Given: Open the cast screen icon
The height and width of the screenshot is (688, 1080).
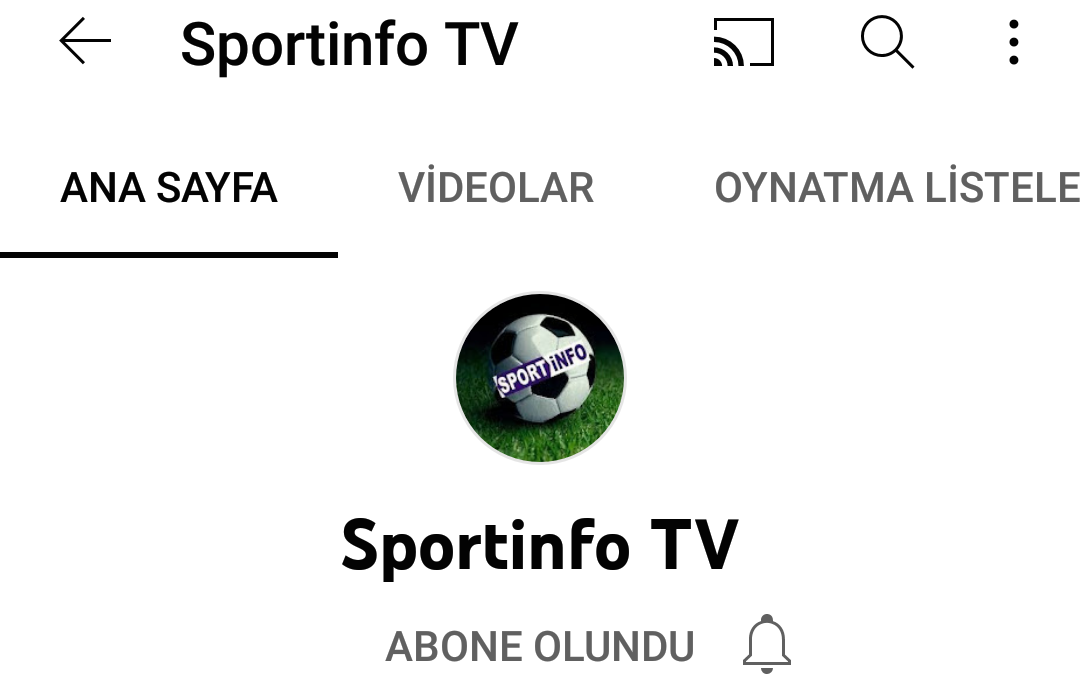Looking at the screenshot, I should coord(743,43).
